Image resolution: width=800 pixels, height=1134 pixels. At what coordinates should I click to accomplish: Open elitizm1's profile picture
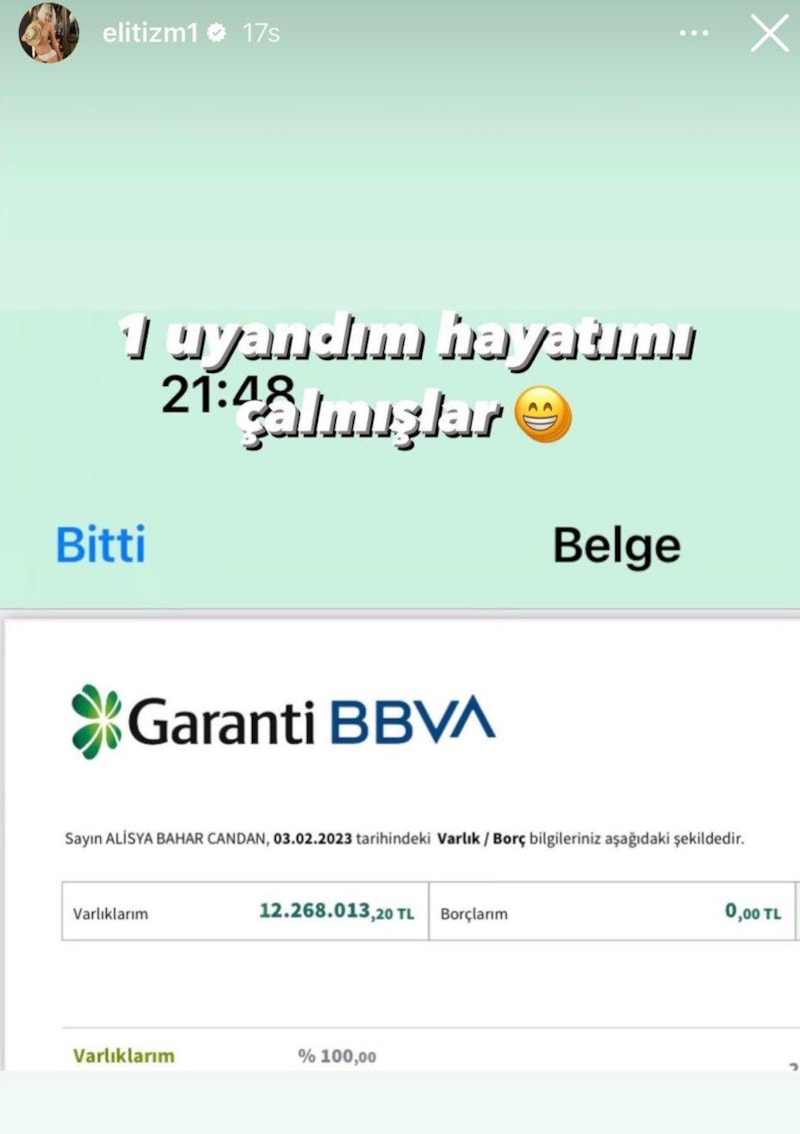click(49, 33)
